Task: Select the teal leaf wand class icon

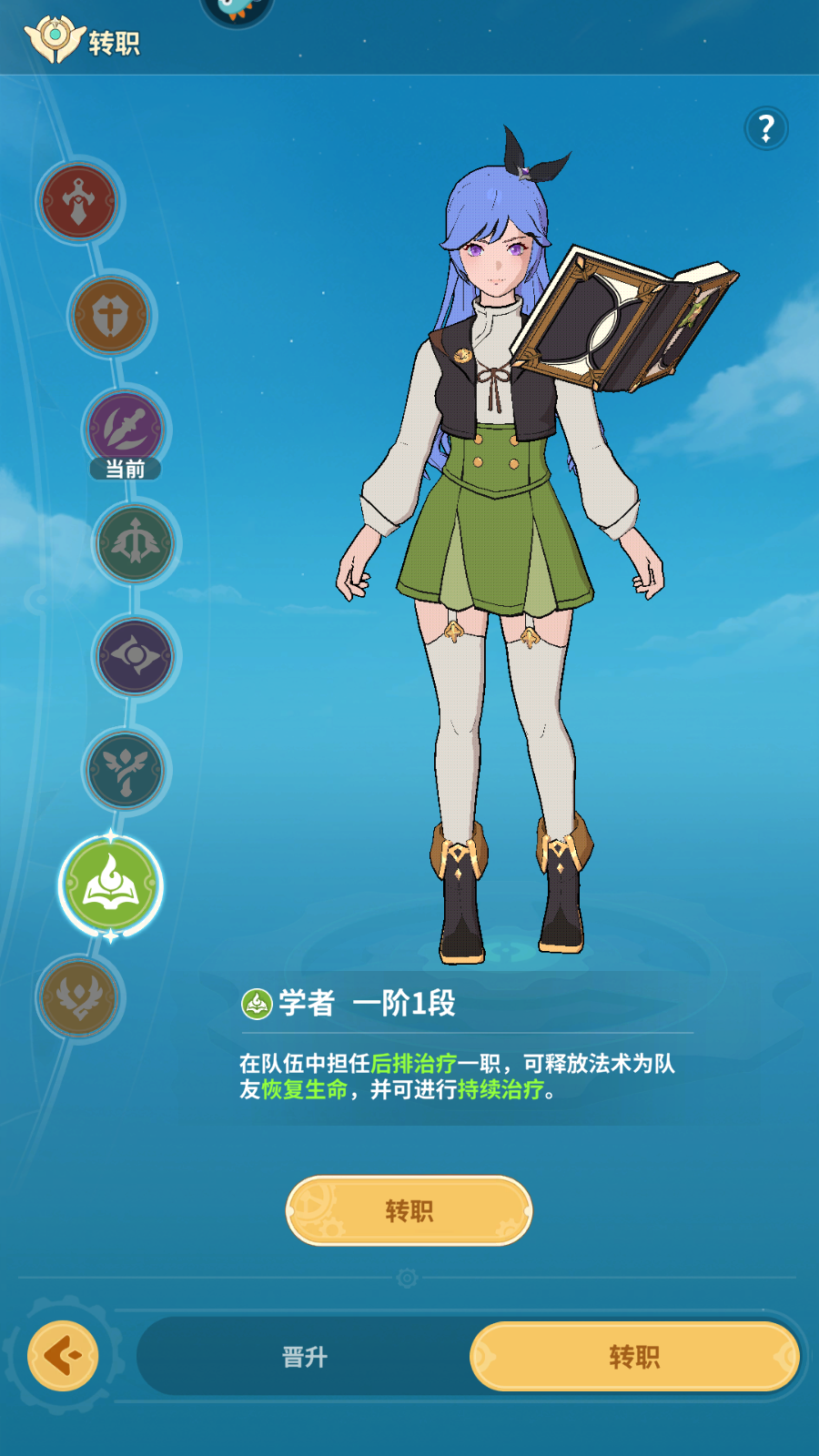Action: coord(126,770)
